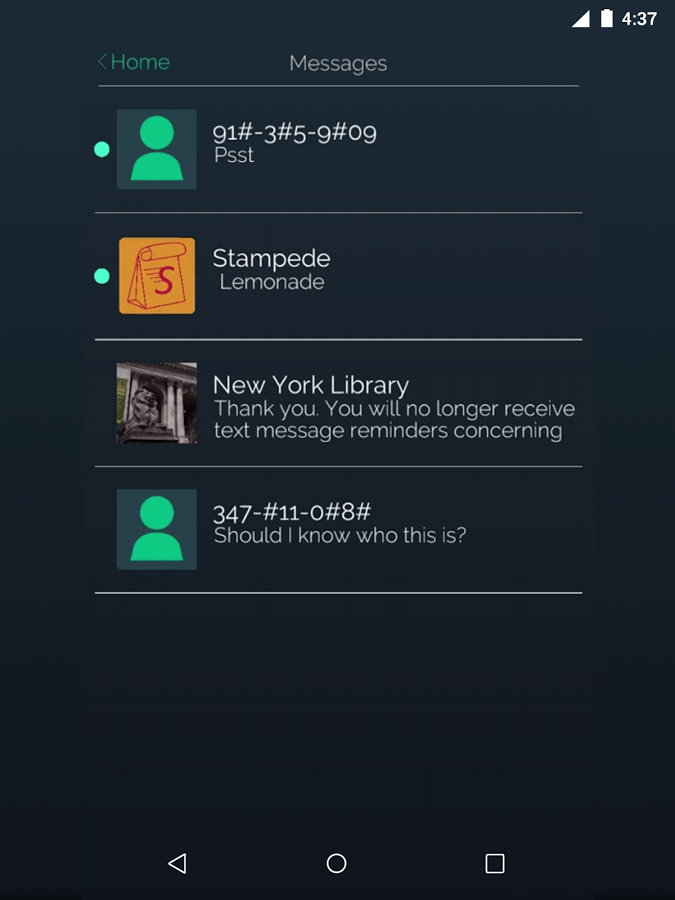Open the message thread from 347-#11-0#8#
The width and height of the screenshot is (675, 900).
coord(338,529)
